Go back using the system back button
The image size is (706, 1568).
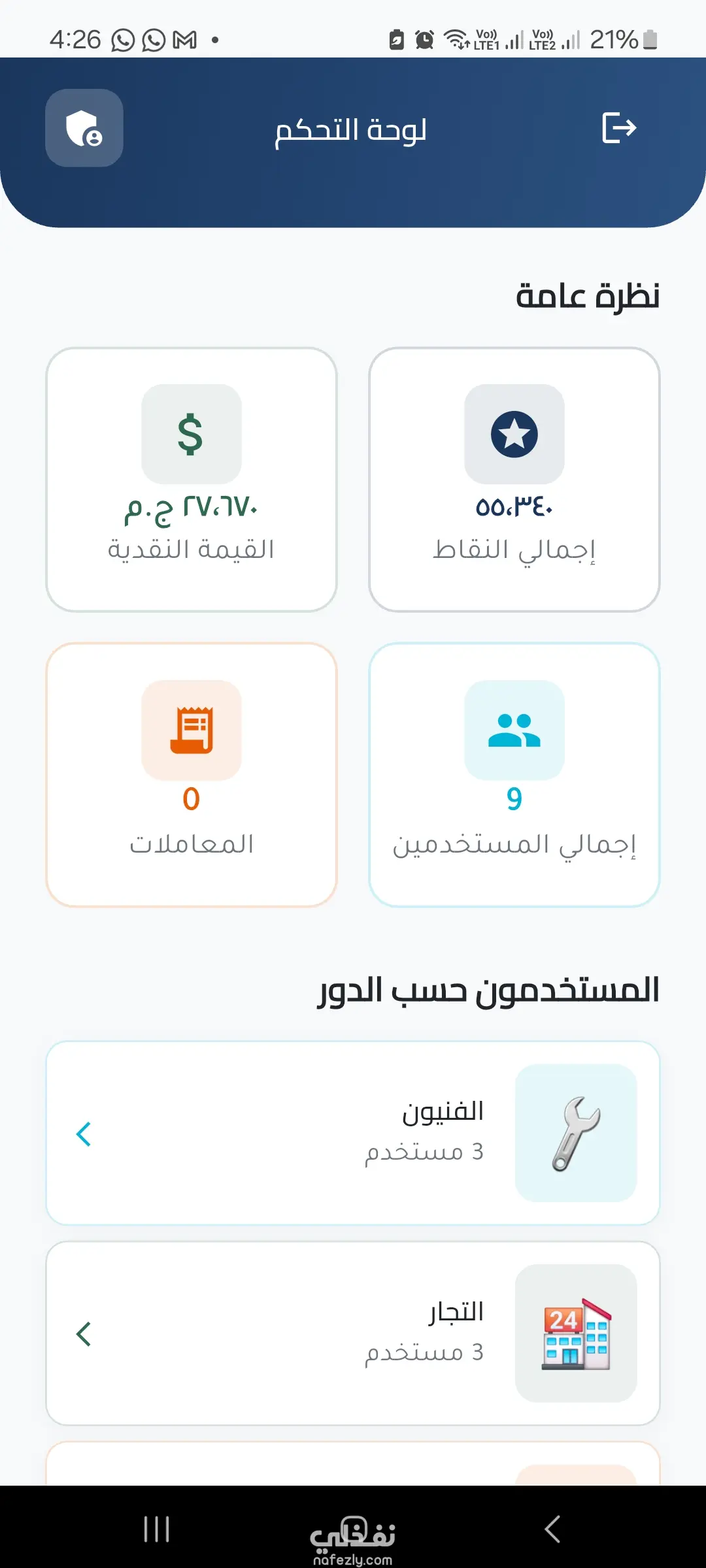pos(552,1529)
